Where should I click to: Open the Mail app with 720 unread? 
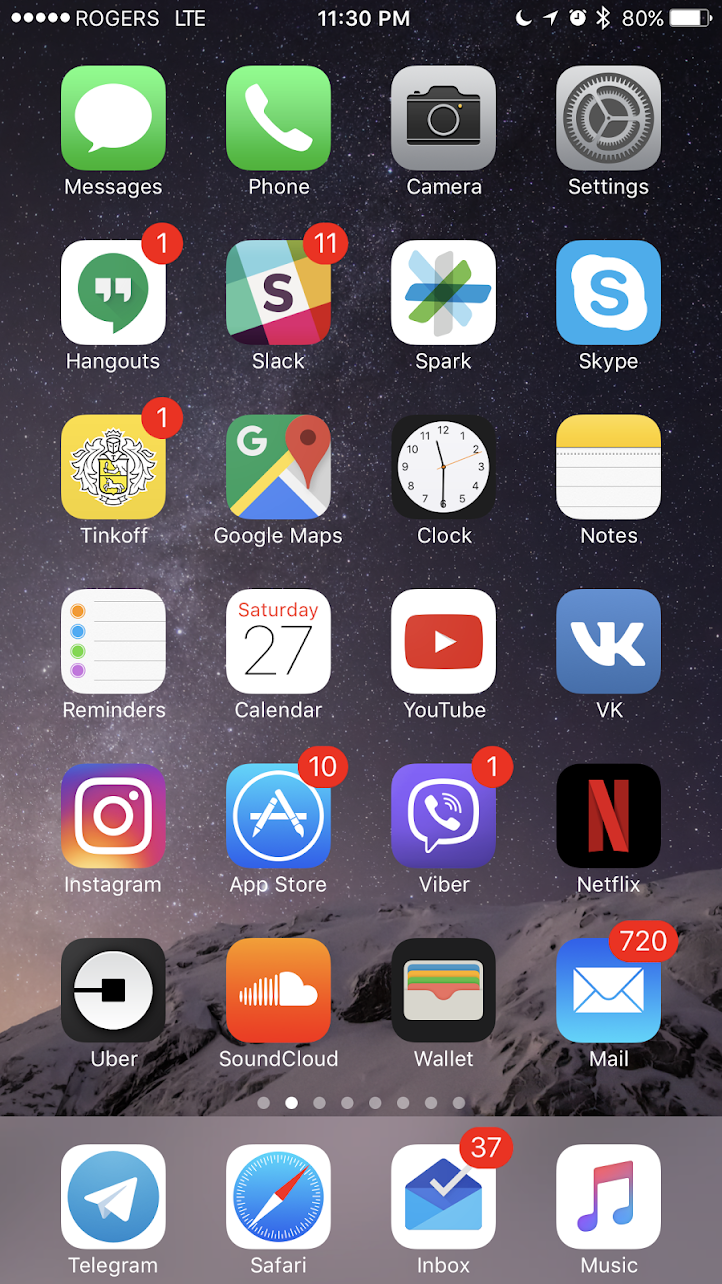608,990
